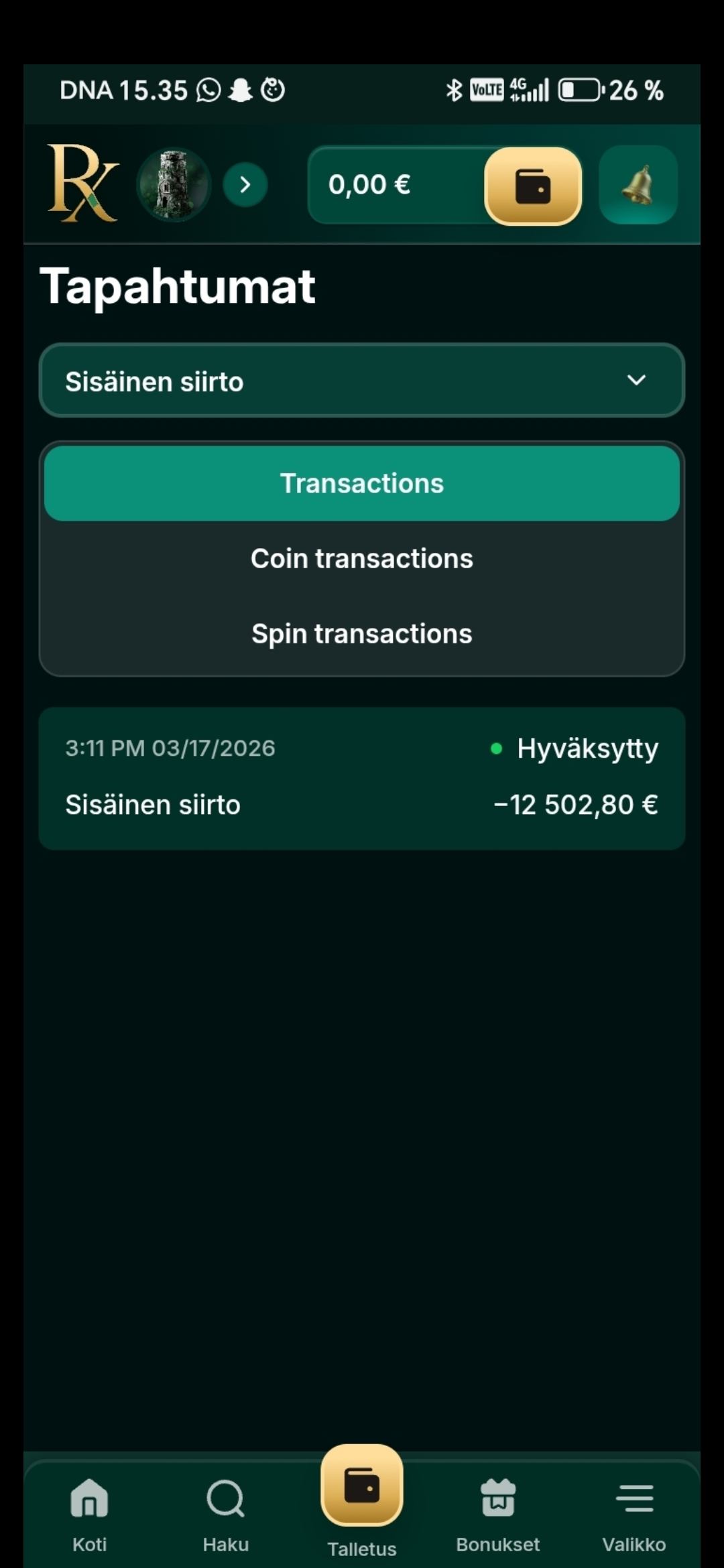Switch to Spin transactions
This screenshot has width=724, height=1568.
point(362,634)
